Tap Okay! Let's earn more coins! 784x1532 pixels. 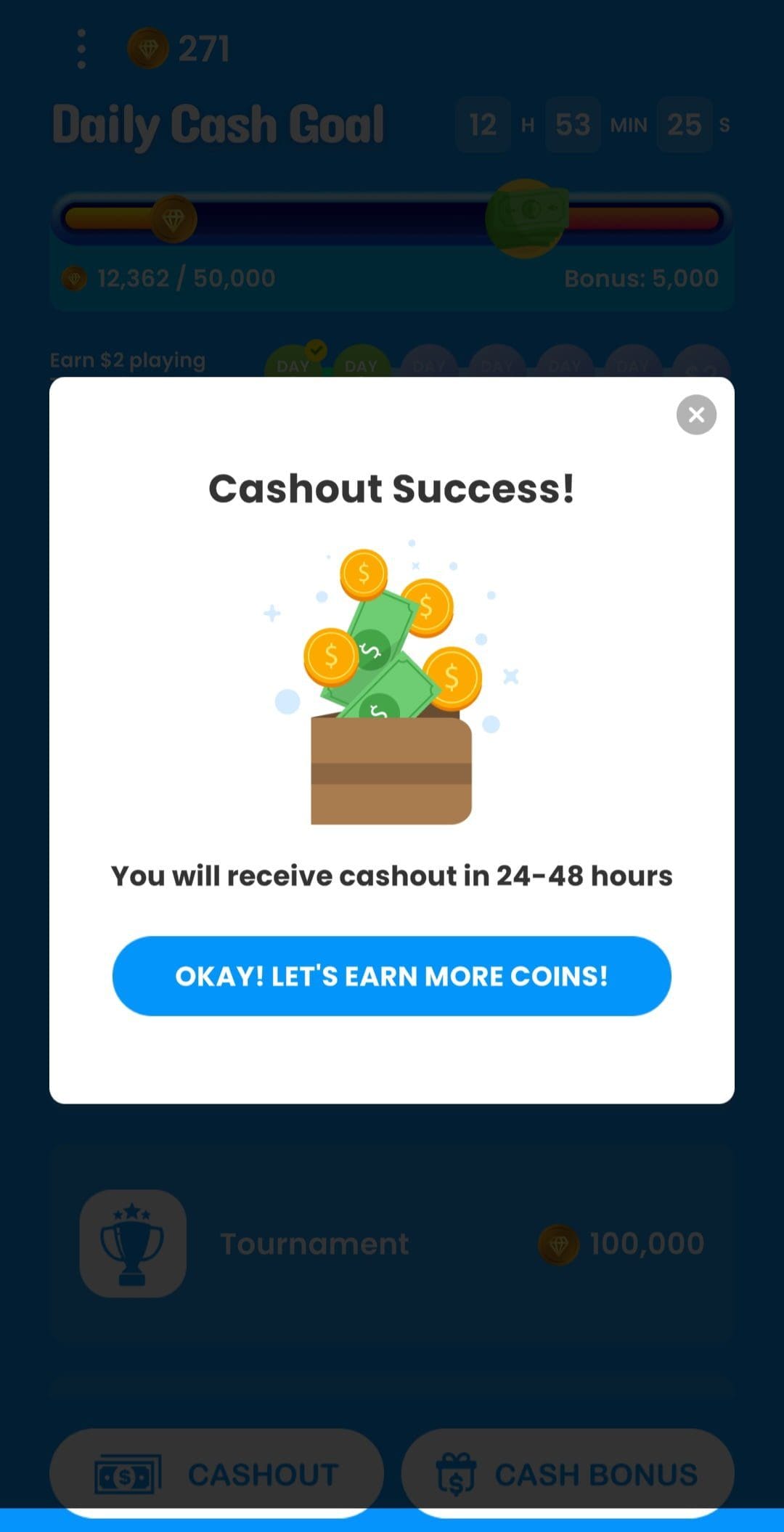click(x=391, y=976)
